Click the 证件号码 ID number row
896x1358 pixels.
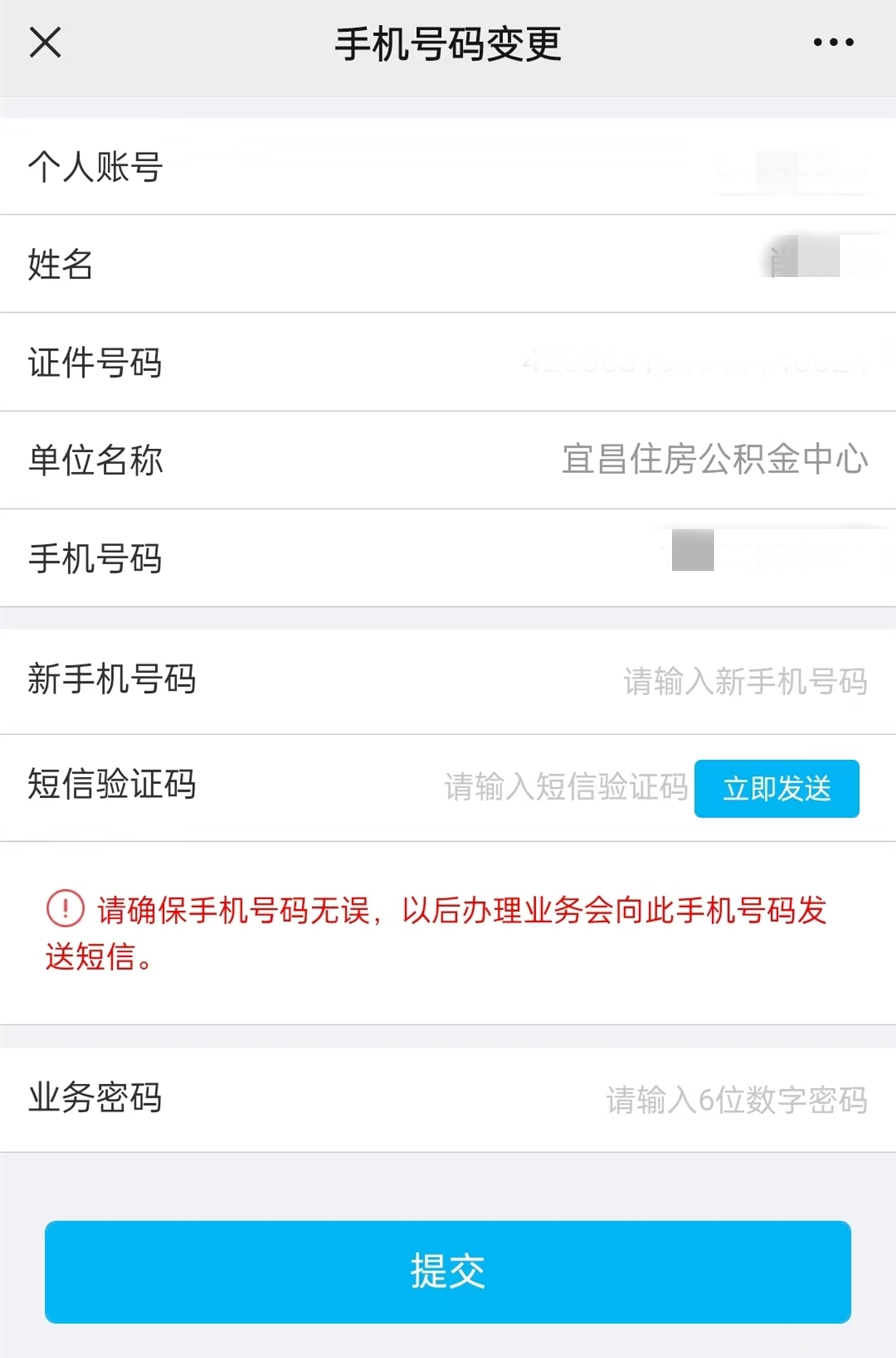[x=448, y=363]
